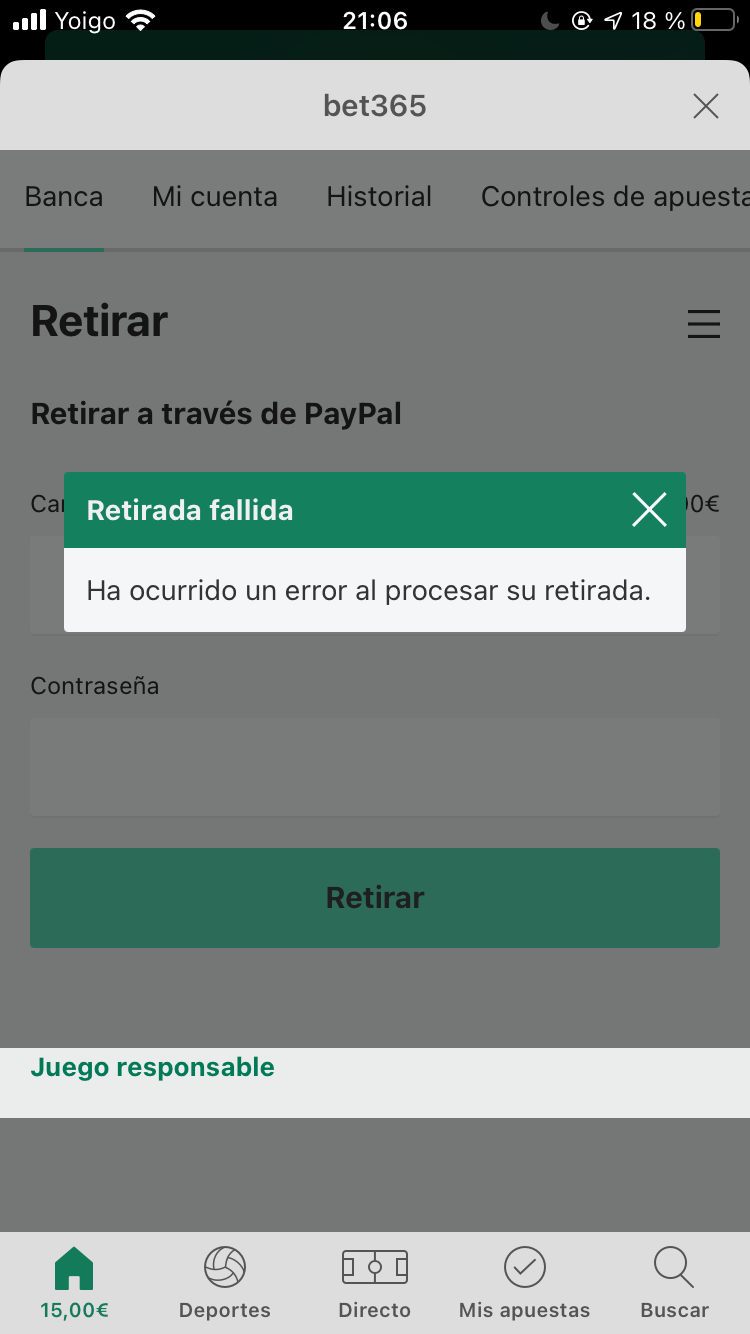Image resolution: width=750 pixels, height=1334 pixels.
Task: Open Buscar search
Action: click(x=675, y=1283)
